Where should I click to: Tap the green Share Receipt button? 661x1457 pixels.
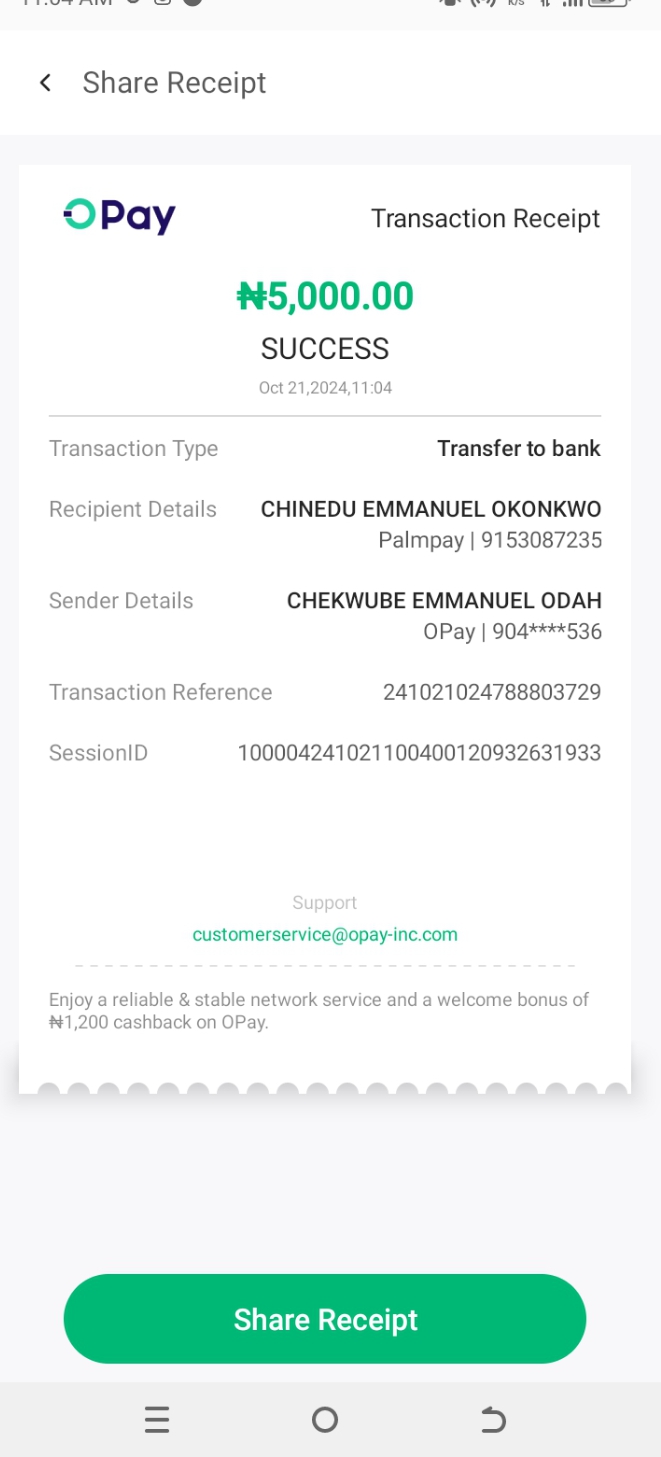325,1319
